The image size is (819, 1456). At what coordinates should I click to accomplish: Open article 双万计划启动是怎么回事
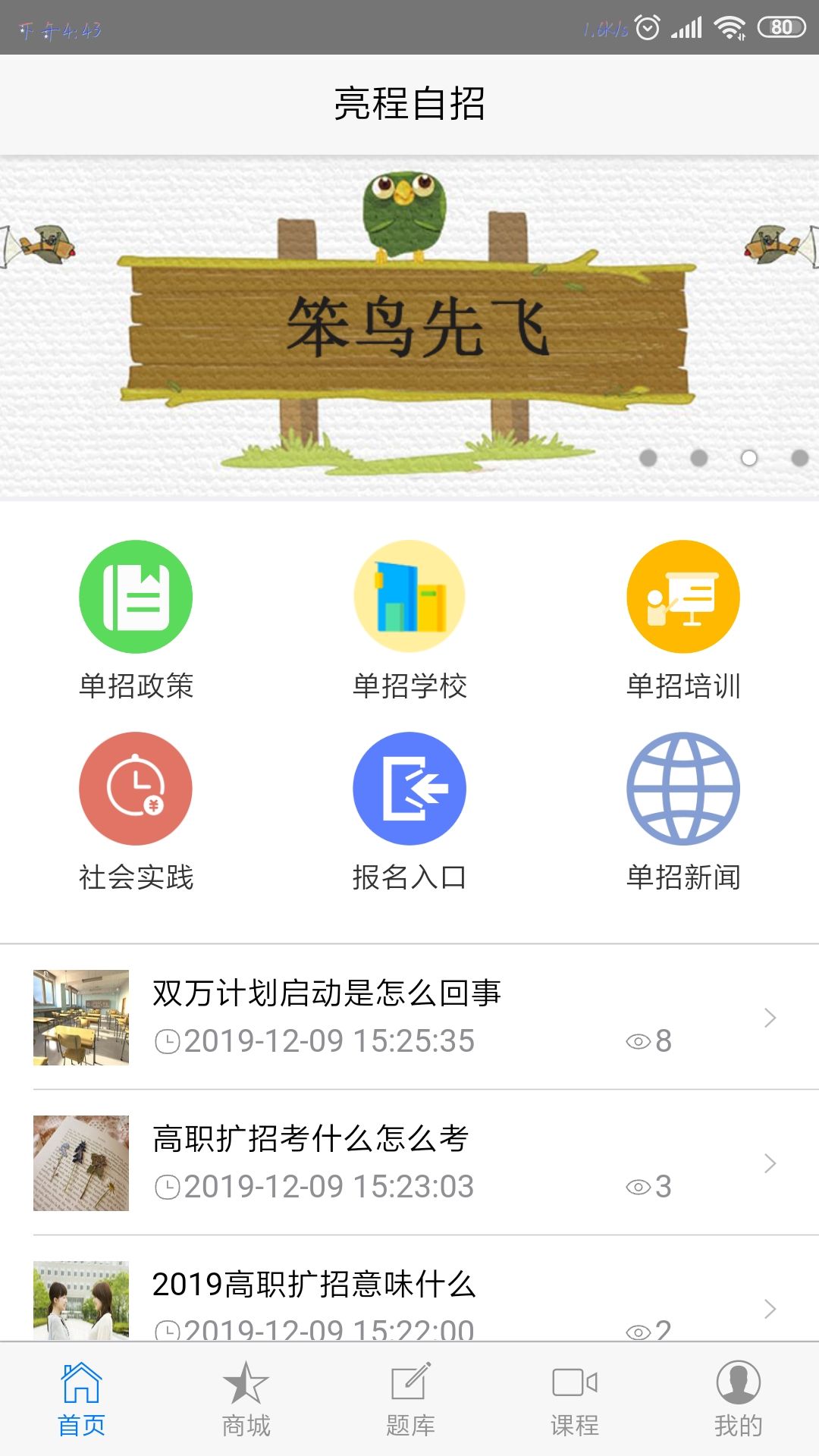(x=329, y=993)
